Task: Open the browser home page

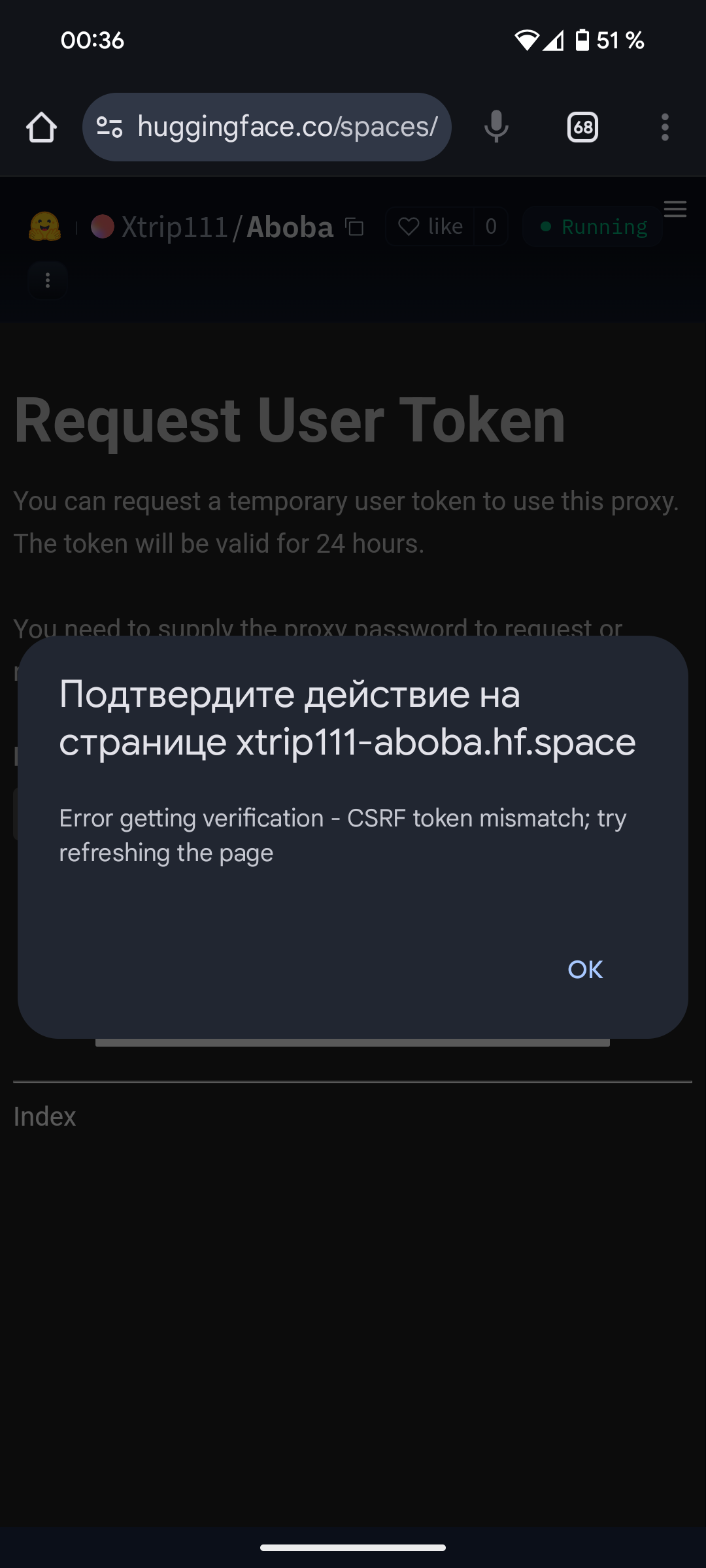Action: (41, 127)
